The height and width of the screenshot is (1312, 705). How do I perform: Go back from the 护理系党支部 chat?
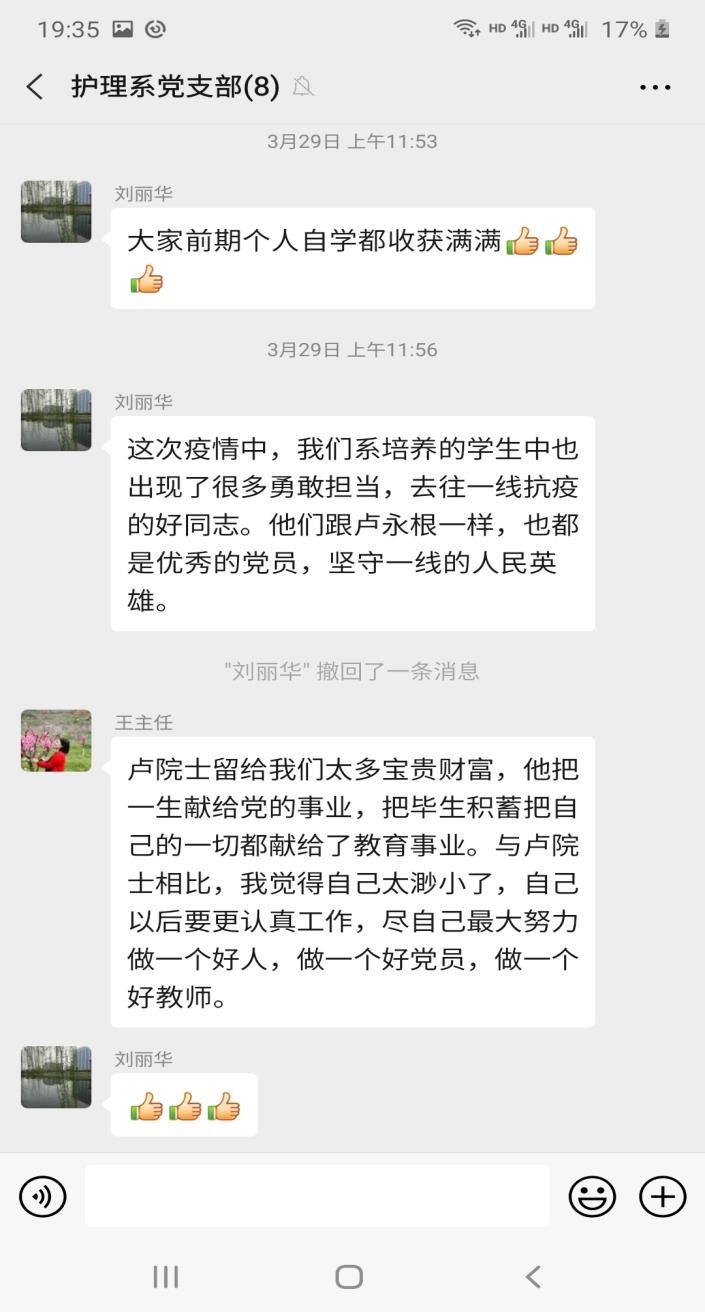(35, 87)
